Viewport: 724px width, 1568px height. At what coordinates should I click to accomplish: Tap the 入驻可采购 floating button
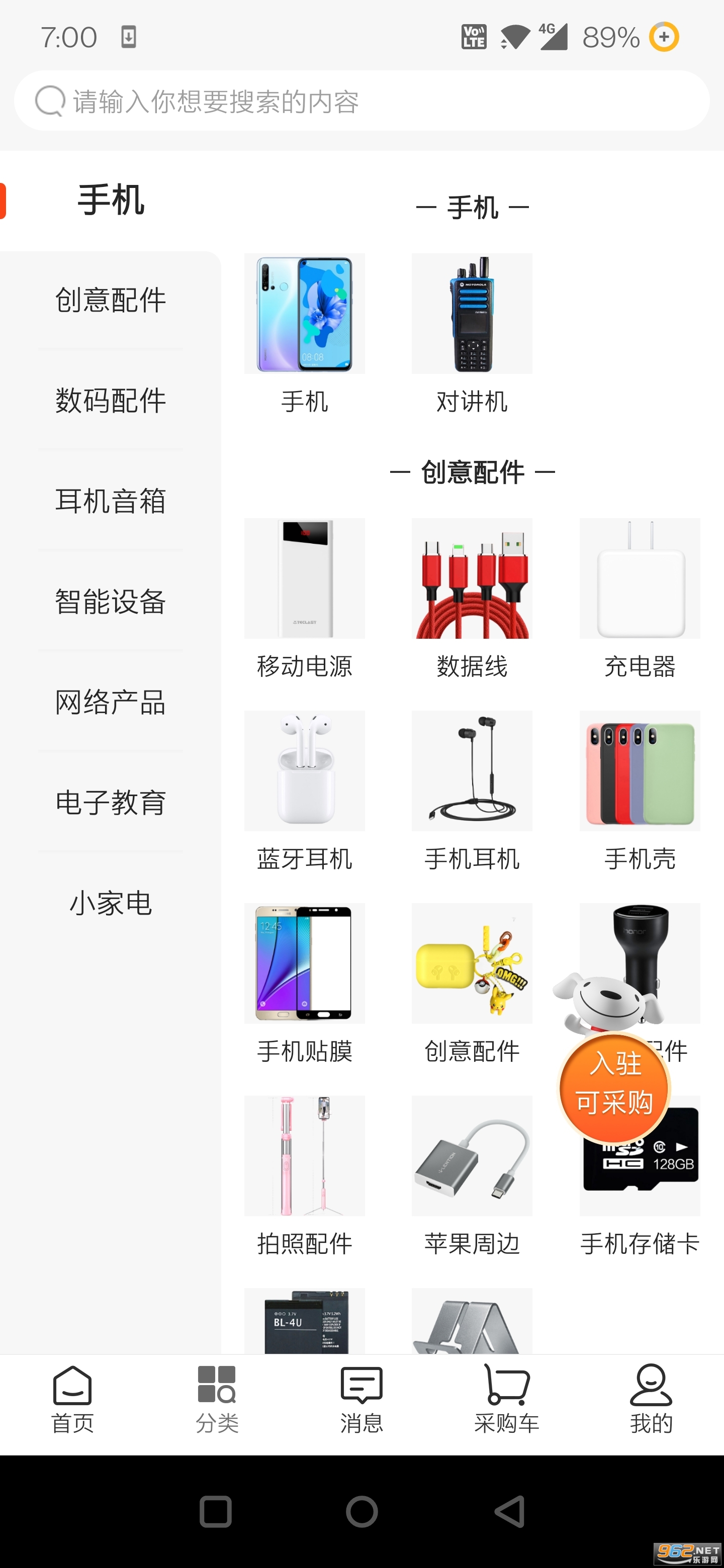point(614,1085)
